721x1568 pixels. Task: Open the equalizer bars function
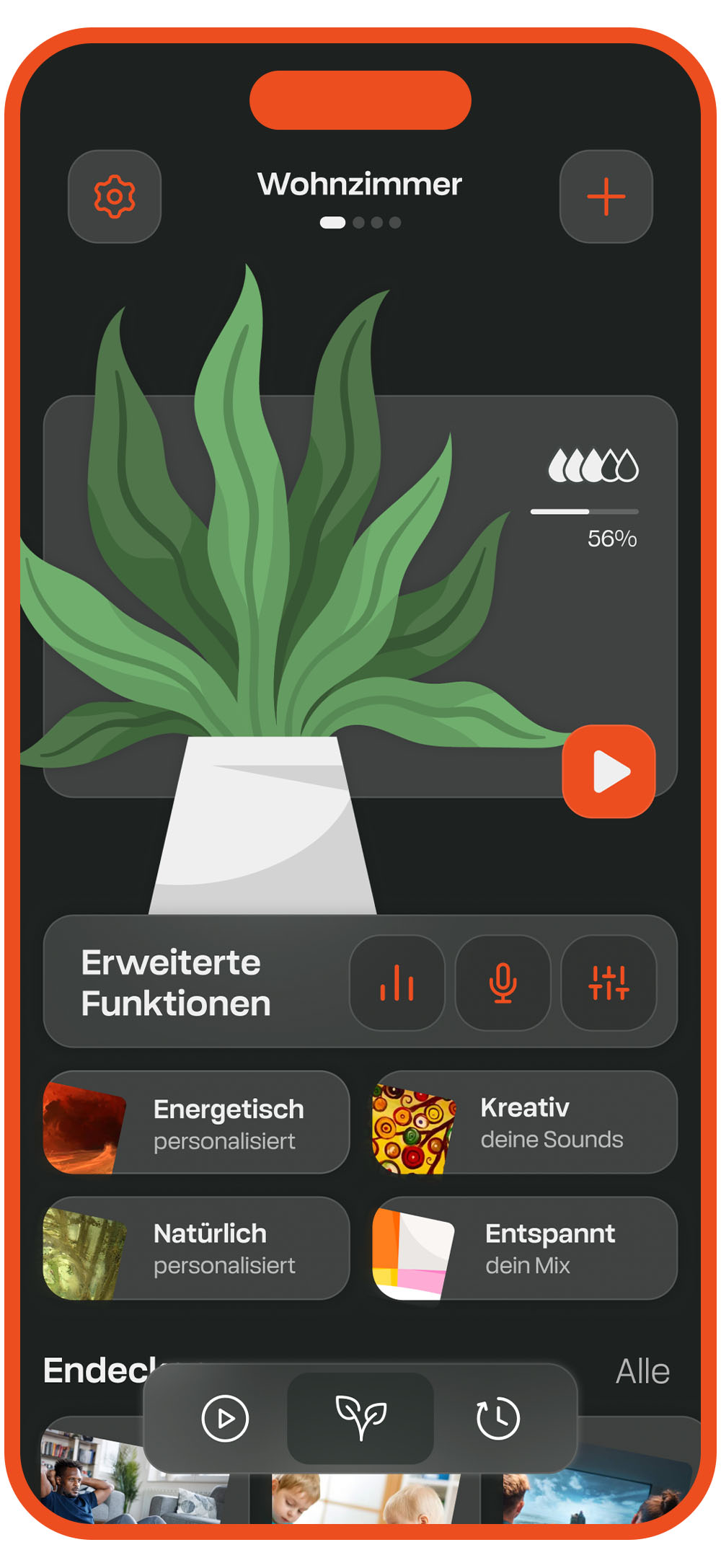click(397, 983)
